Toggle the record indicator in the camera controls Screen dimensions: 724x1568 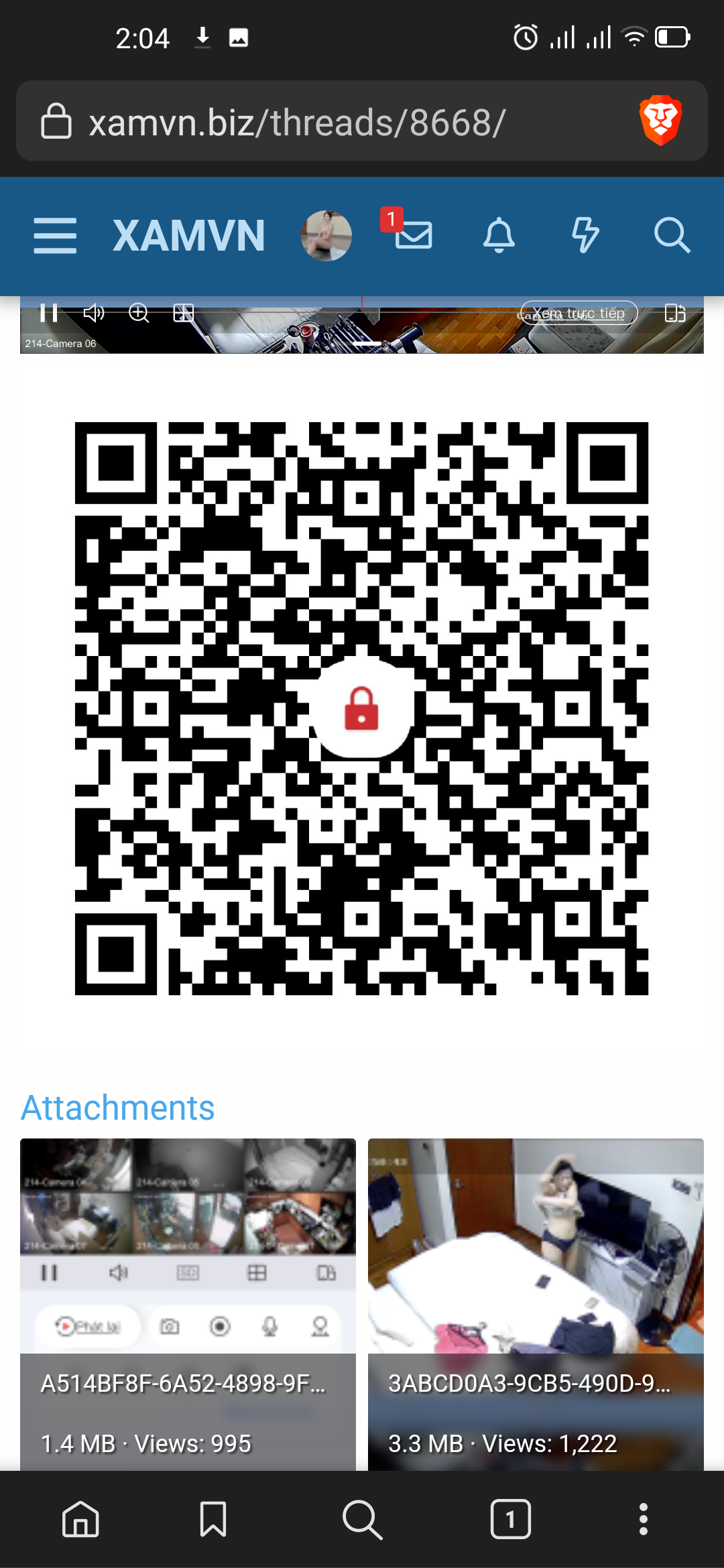220,1325
